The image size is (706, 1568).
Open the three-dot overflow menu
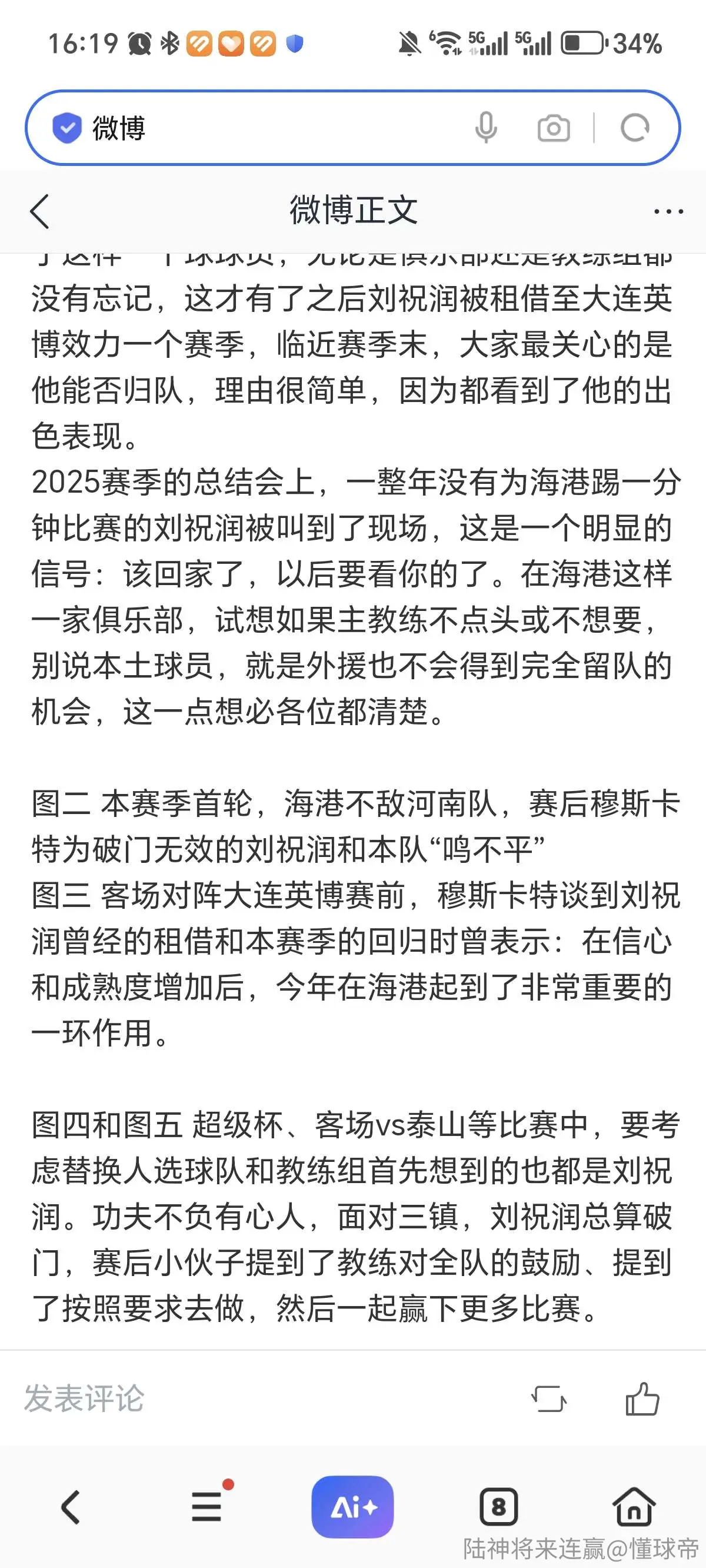point(668,212)
